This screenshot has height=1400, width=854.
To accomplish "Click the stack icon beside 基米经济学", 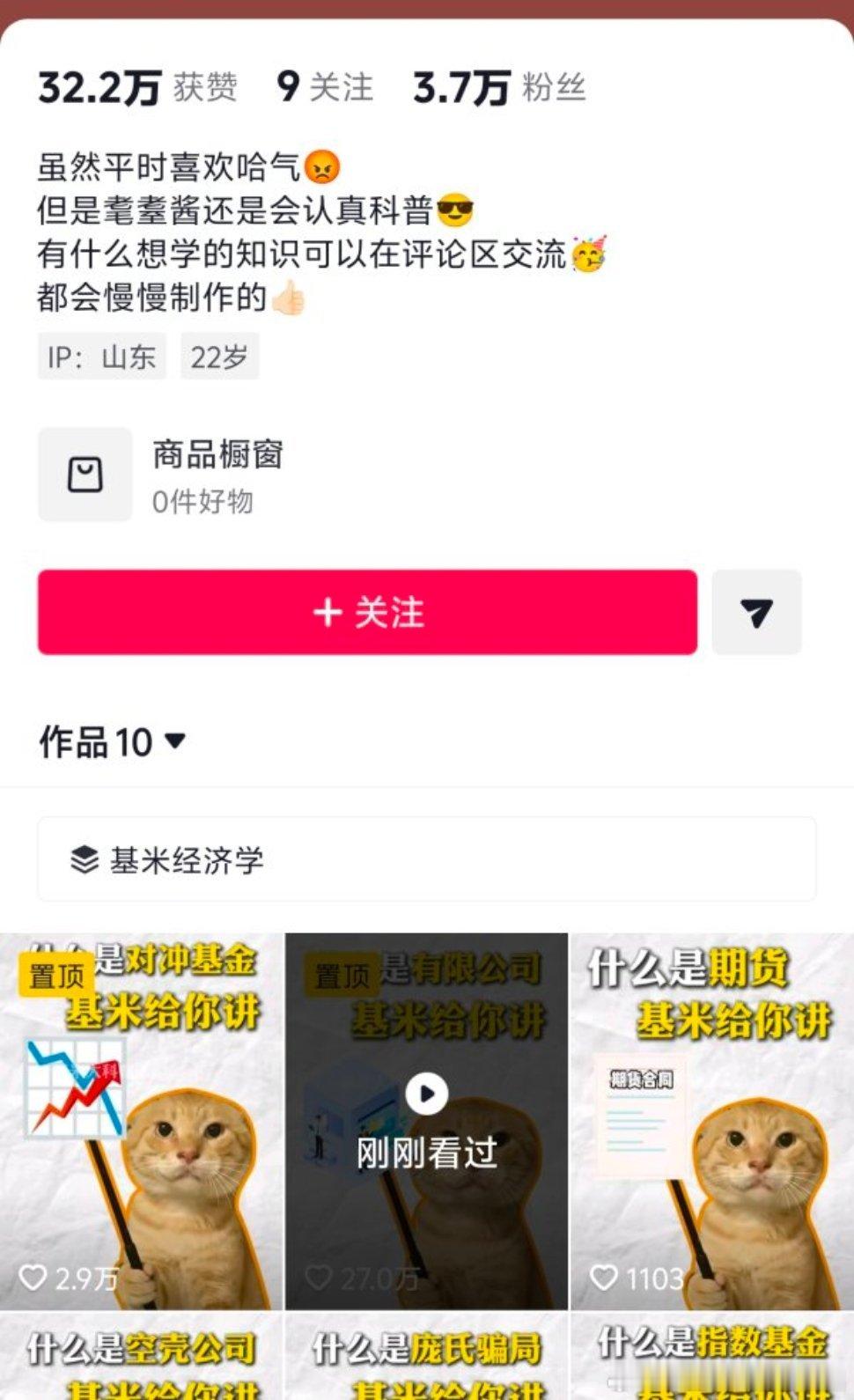I will 84,859.
